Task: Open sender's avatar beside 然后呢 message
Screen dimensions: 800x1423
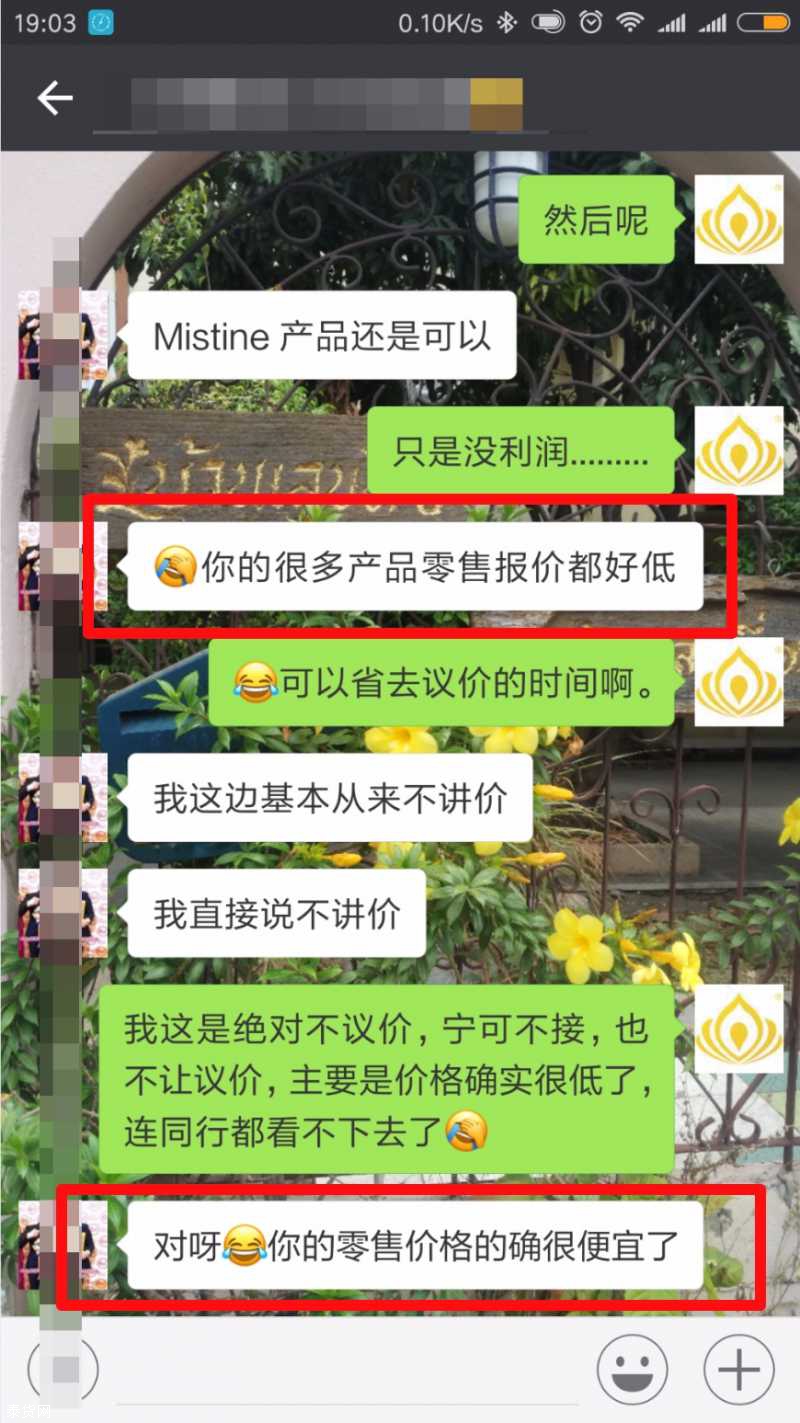Action: pyautogui.click(x=739, y=219)
